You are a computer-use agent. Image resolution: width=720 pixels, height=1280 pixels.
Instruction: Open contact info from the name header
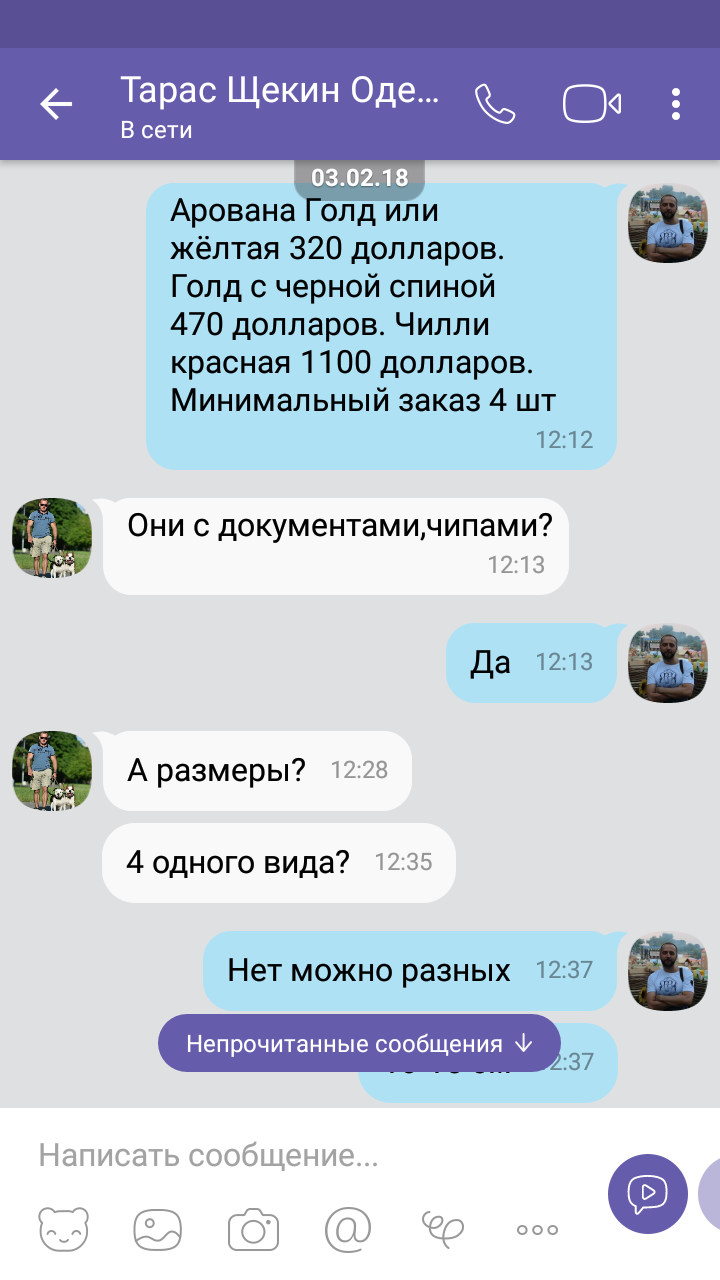(x=280, y=104)
